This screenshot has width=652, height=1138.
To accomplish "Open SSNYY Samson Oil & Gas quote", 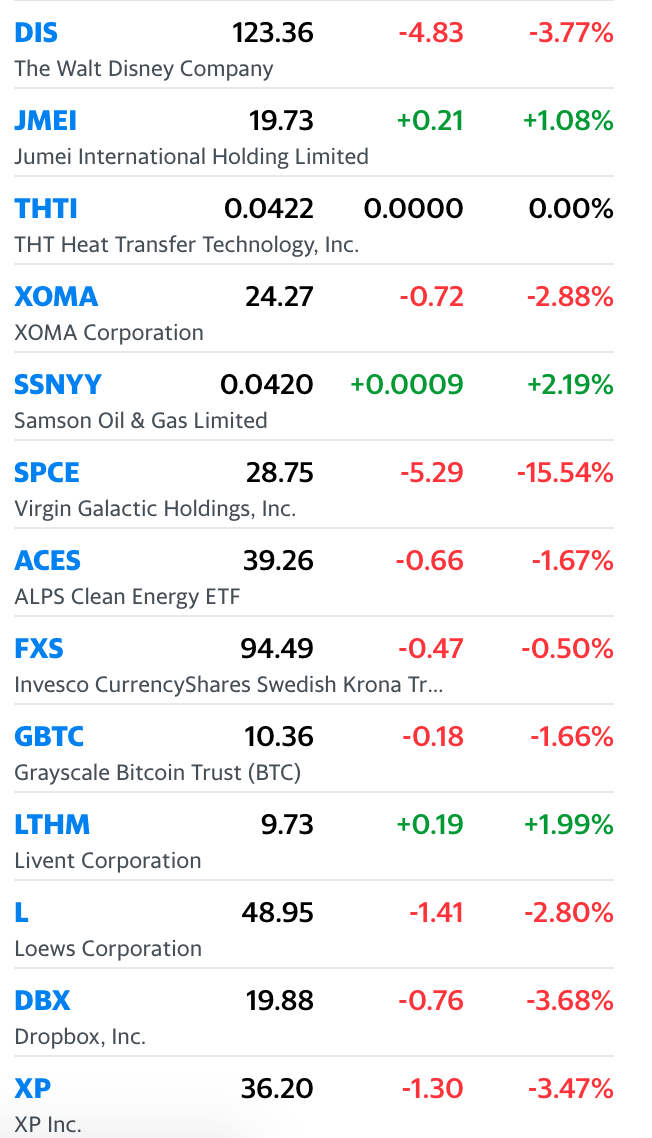I will [58, 385].
